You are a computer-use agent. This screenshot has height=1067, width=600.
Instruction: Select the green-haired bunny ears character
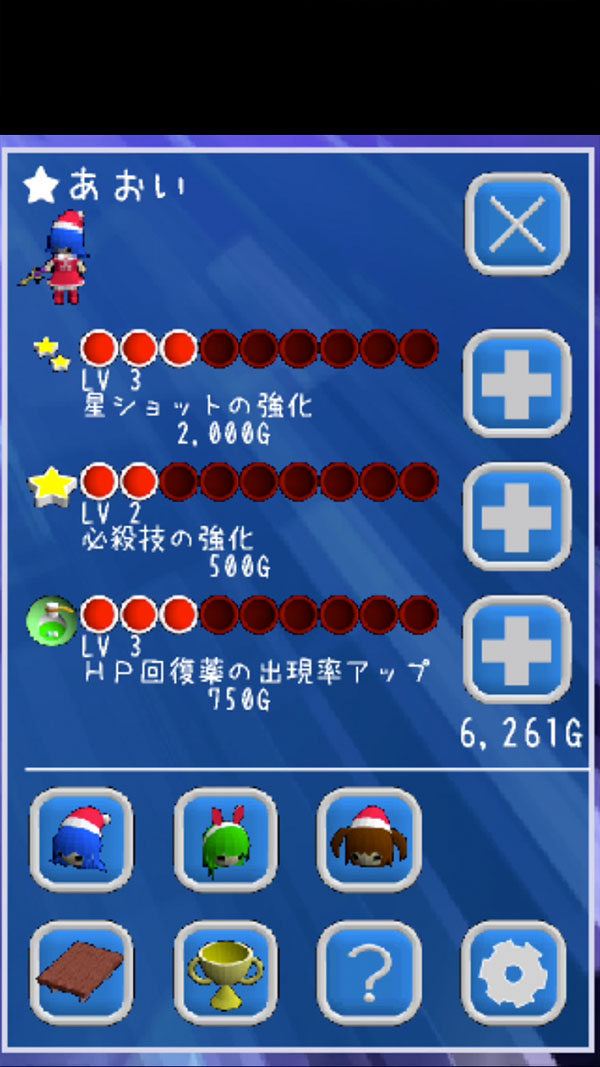[x=225, y=840]
